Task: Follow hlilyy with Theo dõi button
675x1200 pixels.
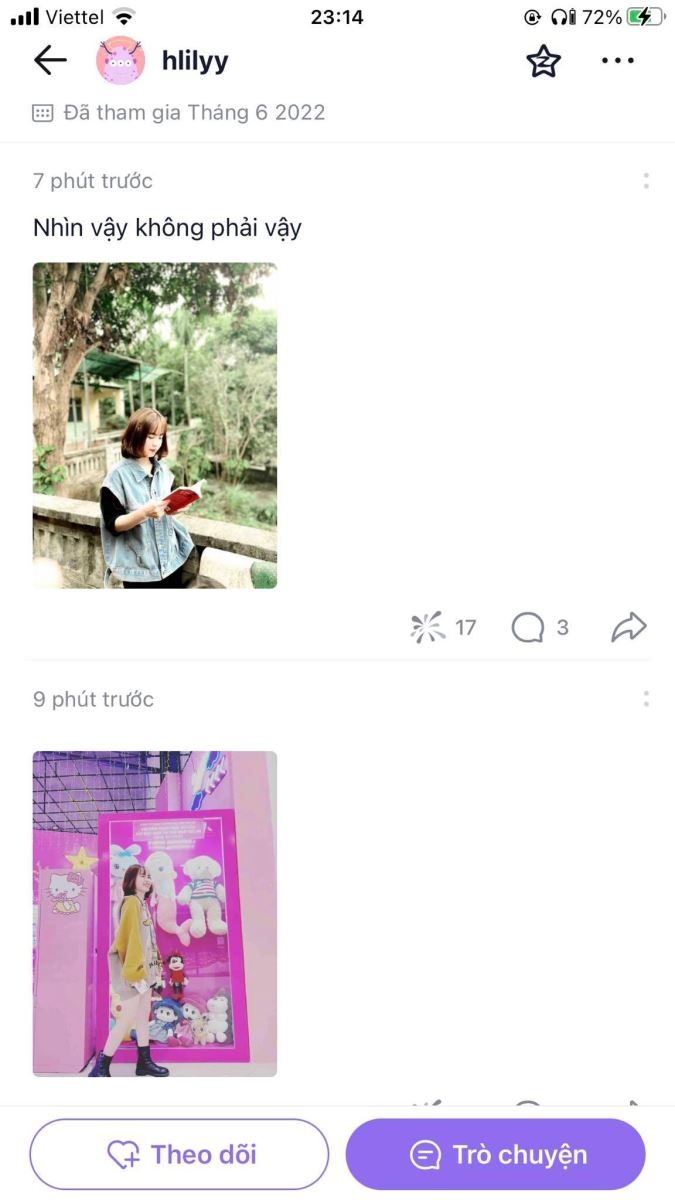Action: click(x=179, y=1154)
